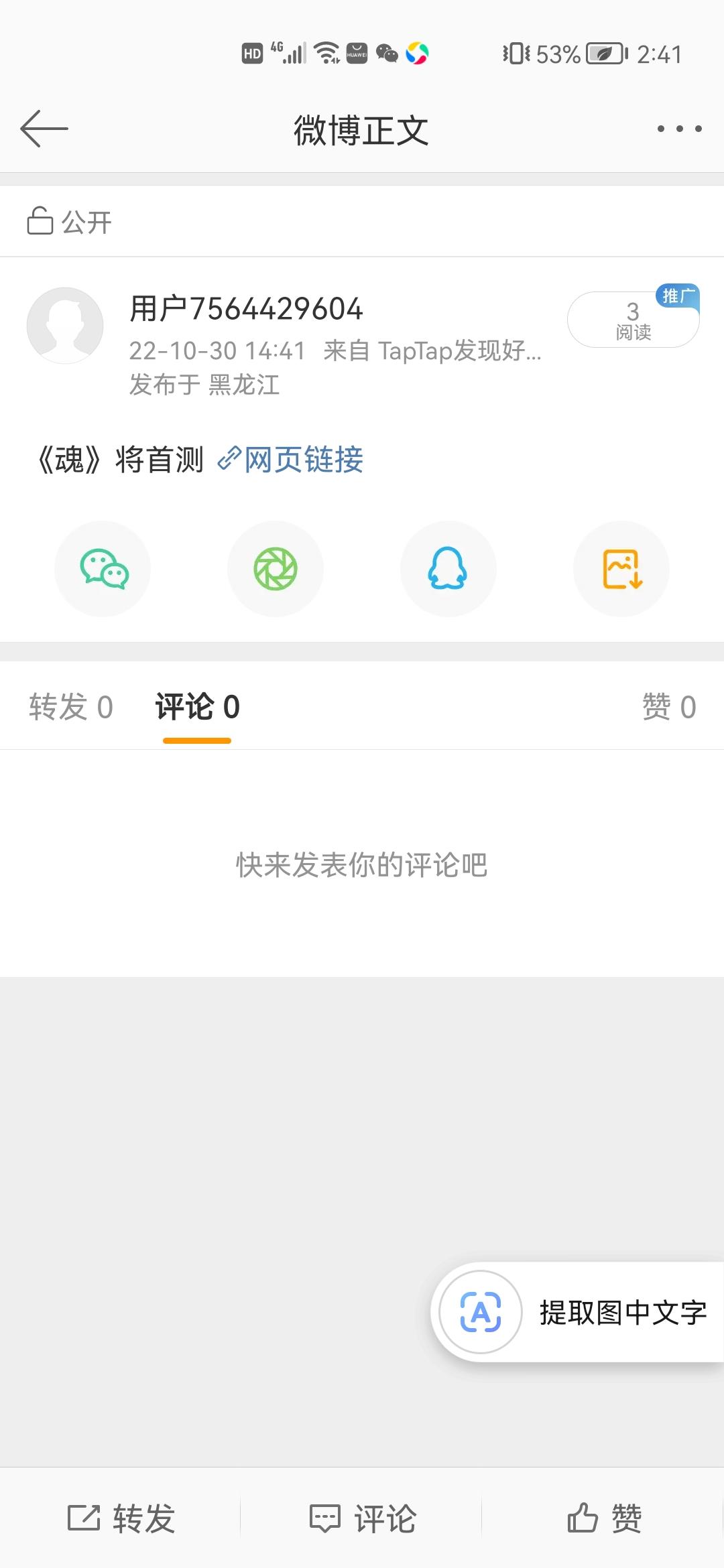Share the post to QQ
724x1568 pixels.
tap(448, 569)
